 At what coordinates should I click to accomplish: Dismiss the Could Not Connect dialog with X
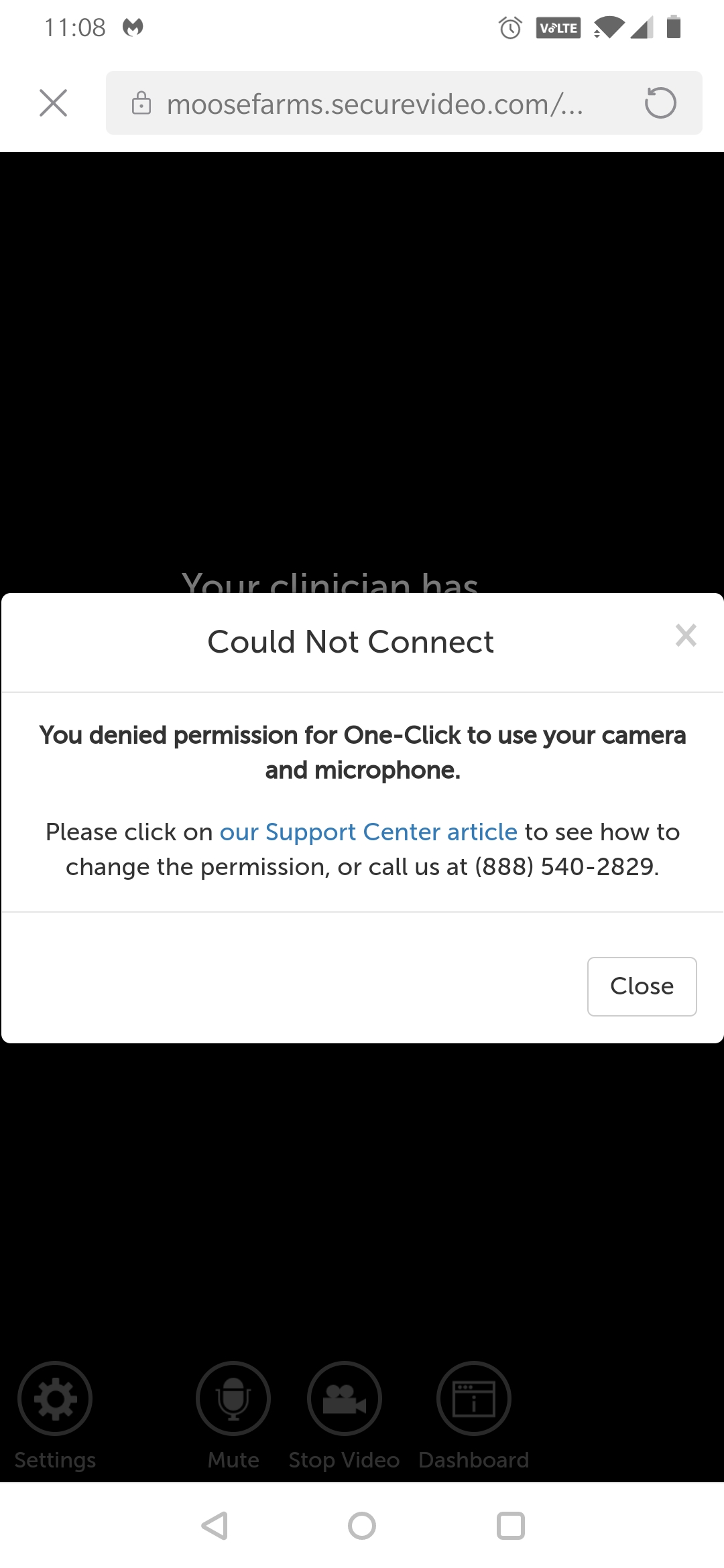686,635
